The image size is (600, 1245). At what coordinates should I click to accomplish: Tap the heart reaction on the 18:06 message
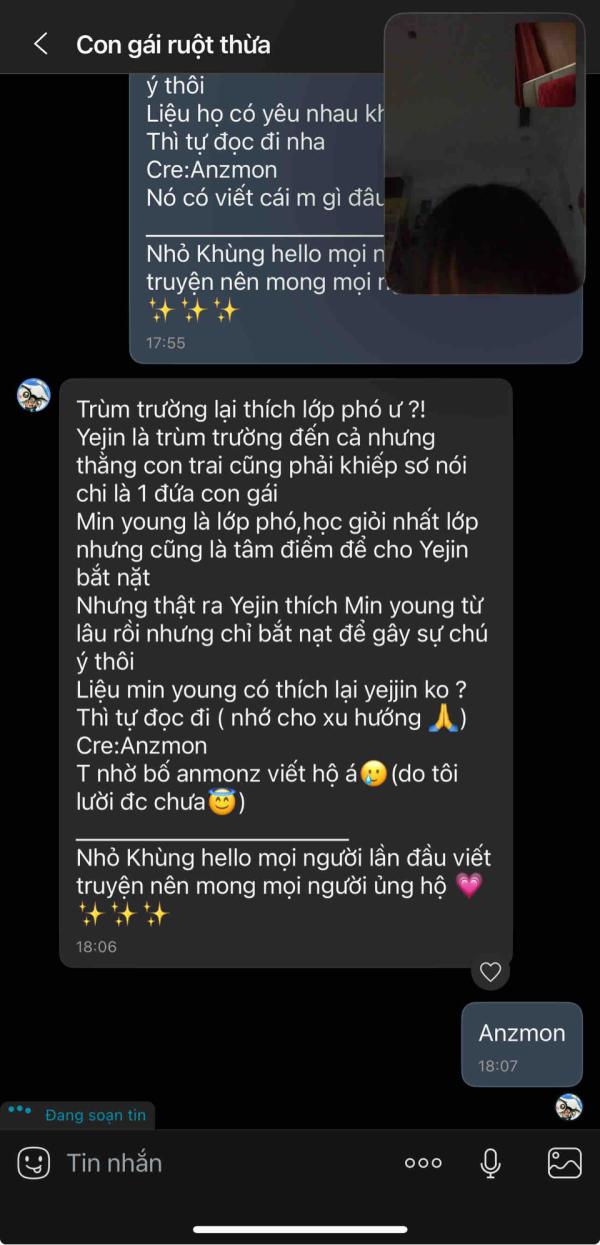point(490,971)
